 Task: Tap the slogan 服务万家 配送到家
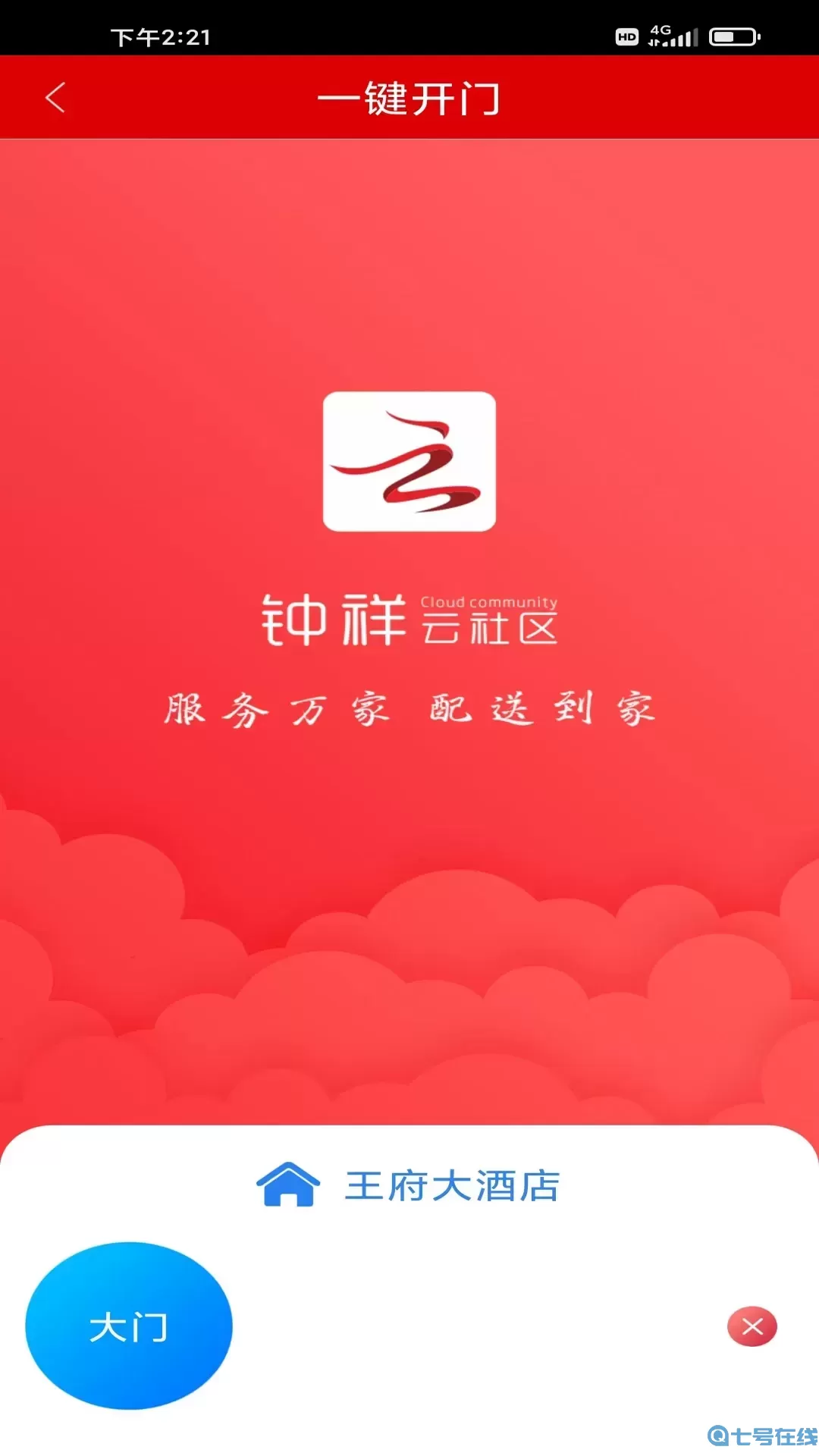point(409,709)
